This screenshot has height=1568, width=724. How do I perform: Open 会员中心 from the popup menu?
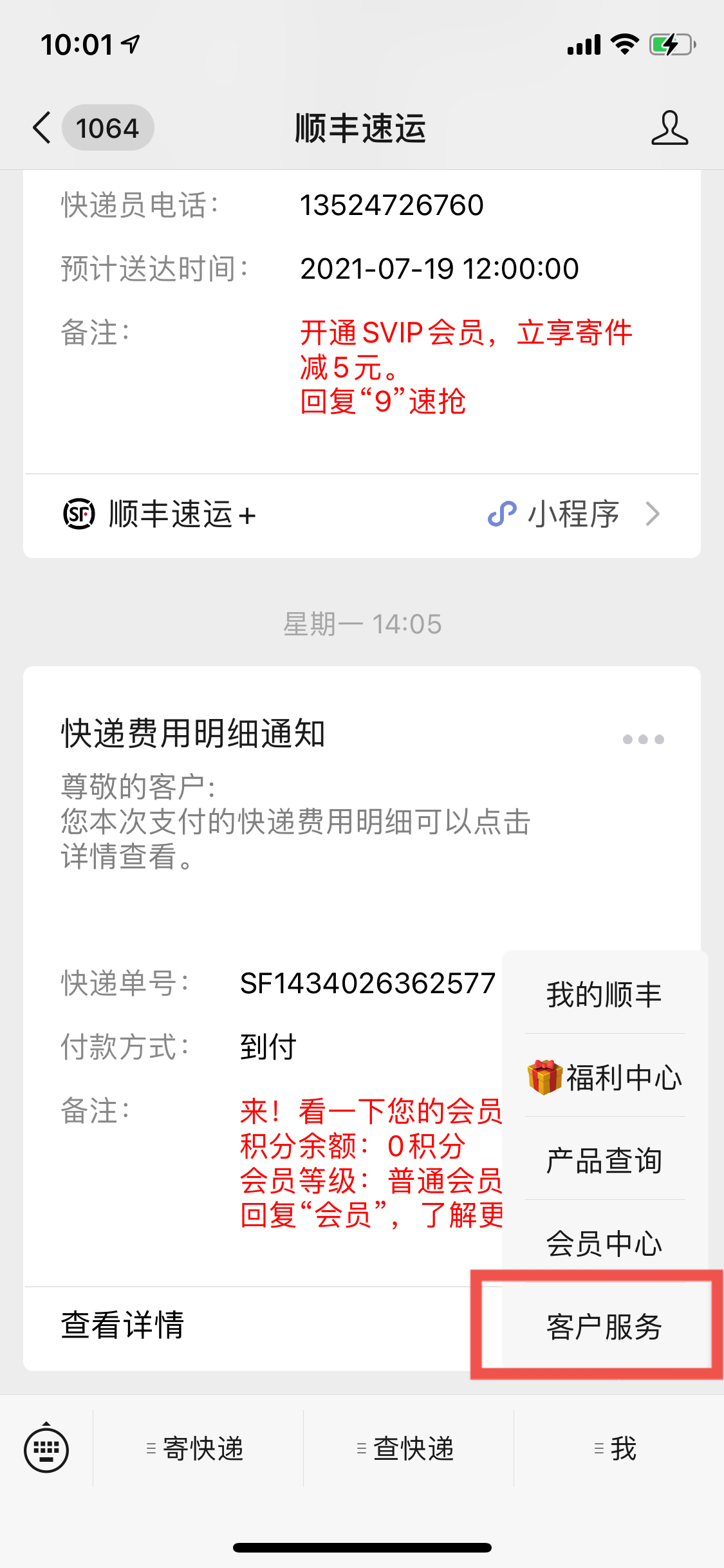(604, 1243)
